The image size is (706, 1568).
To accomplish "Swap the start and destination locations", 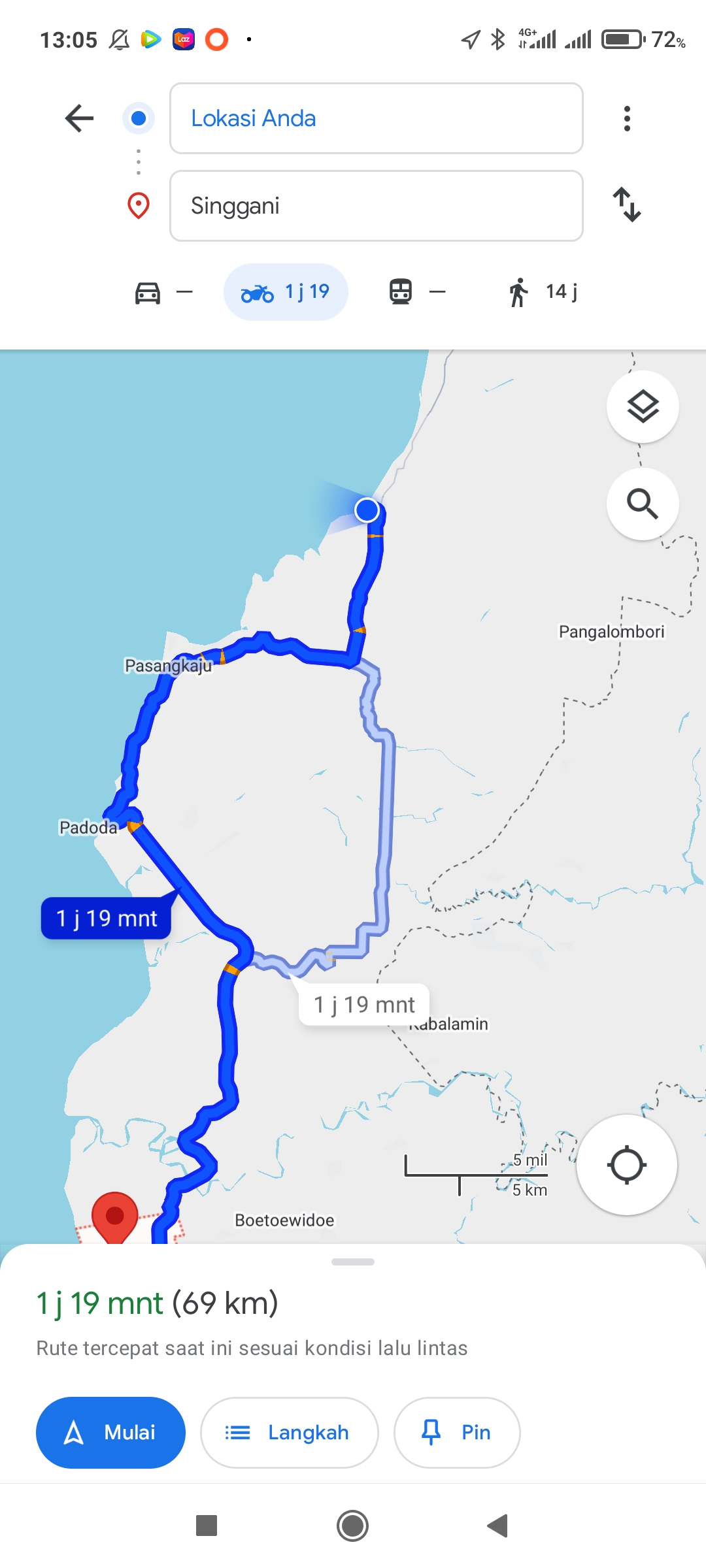I will click(x=627, y=204).
